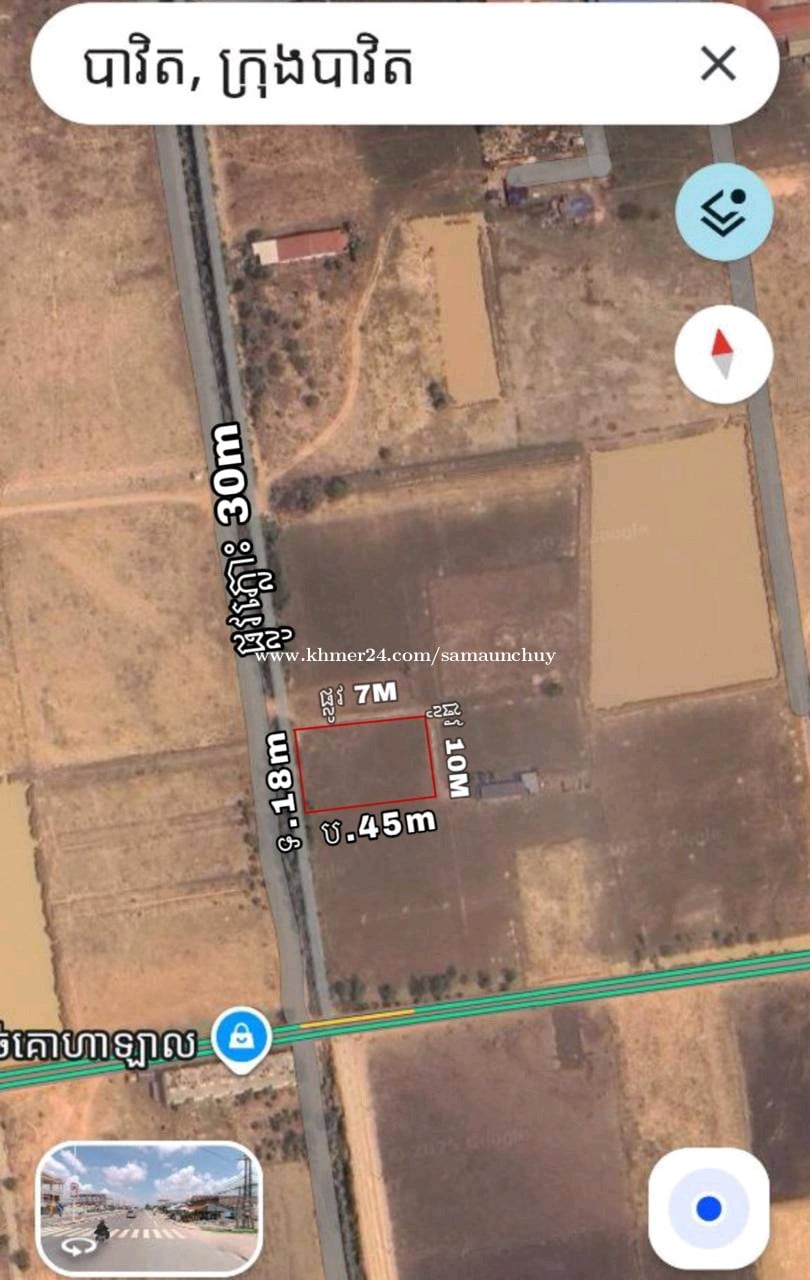Open the map layers selector
The height and width of the screenshot is (1280, 810).
point(724,212)
